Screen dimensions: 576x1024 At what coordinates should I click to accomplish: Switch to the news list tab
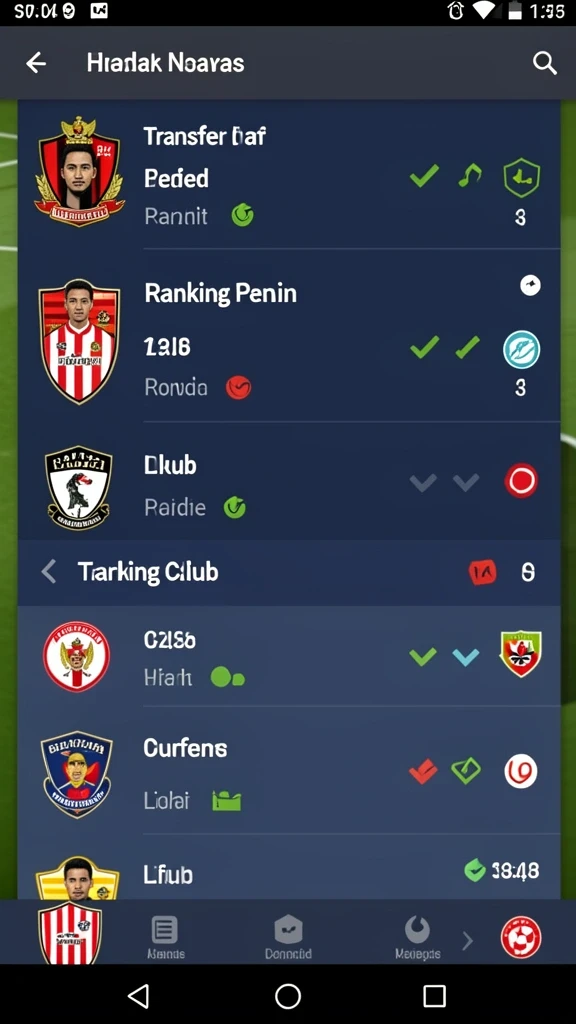pos(165,938)
